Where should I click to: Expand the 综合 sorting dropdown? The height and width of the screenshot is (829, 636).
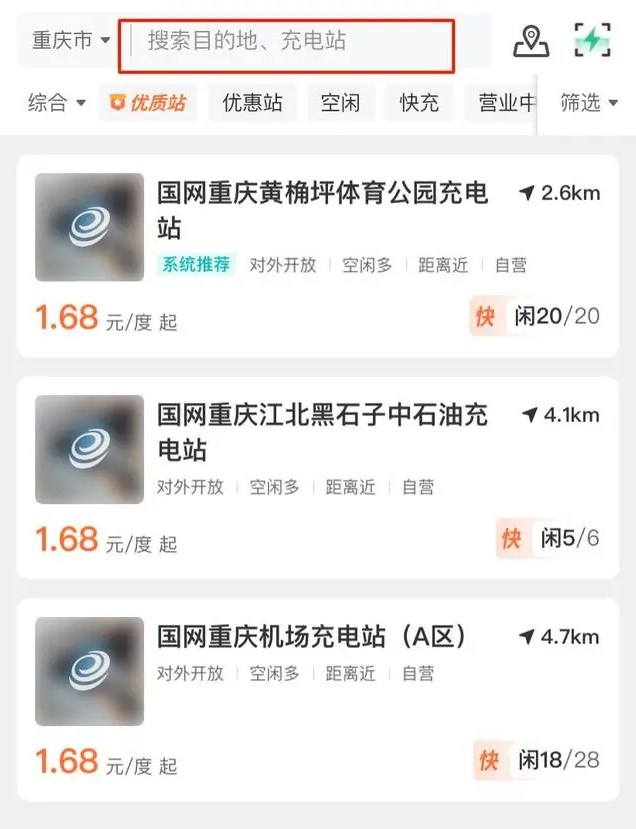click(x=57, y=102)
